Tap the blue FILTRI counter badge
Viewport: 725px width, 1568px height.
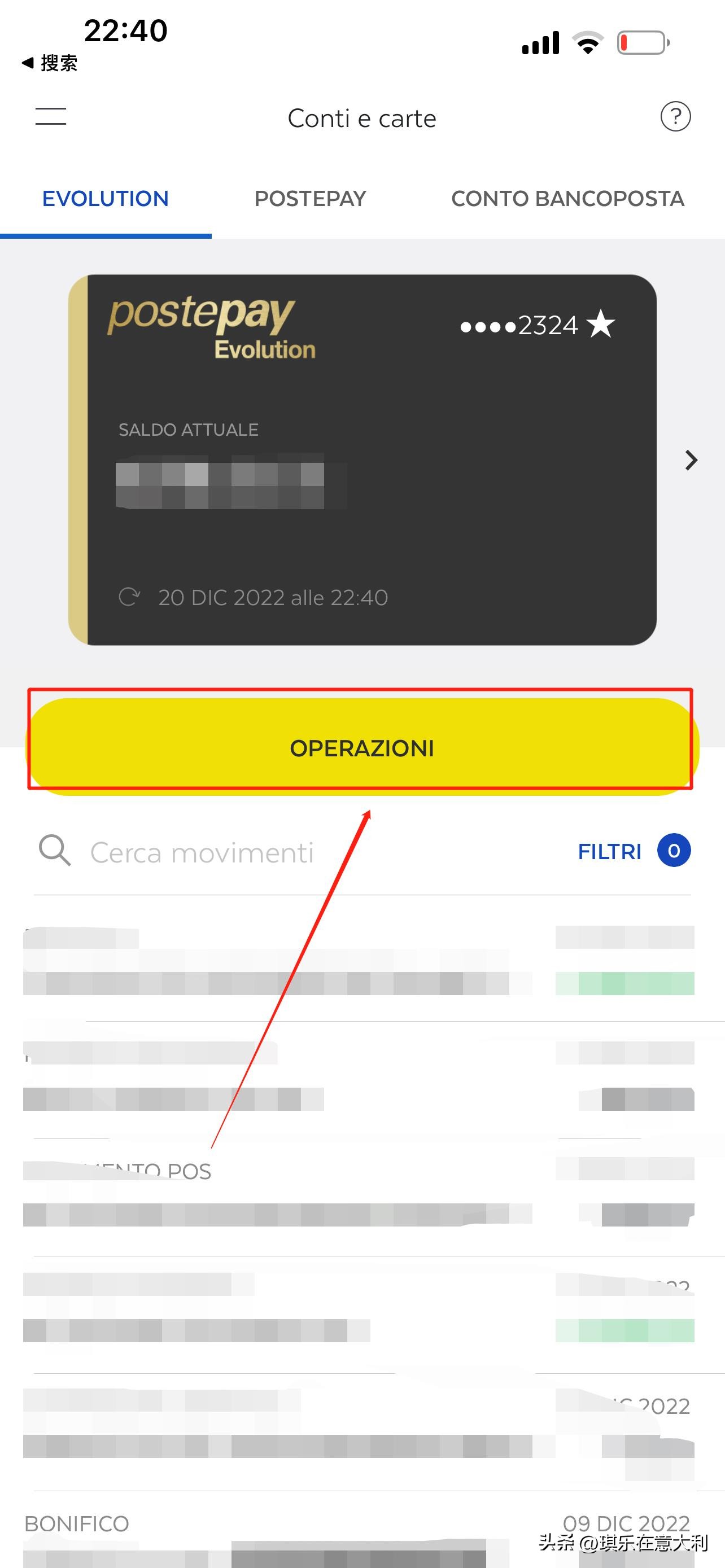674,852
